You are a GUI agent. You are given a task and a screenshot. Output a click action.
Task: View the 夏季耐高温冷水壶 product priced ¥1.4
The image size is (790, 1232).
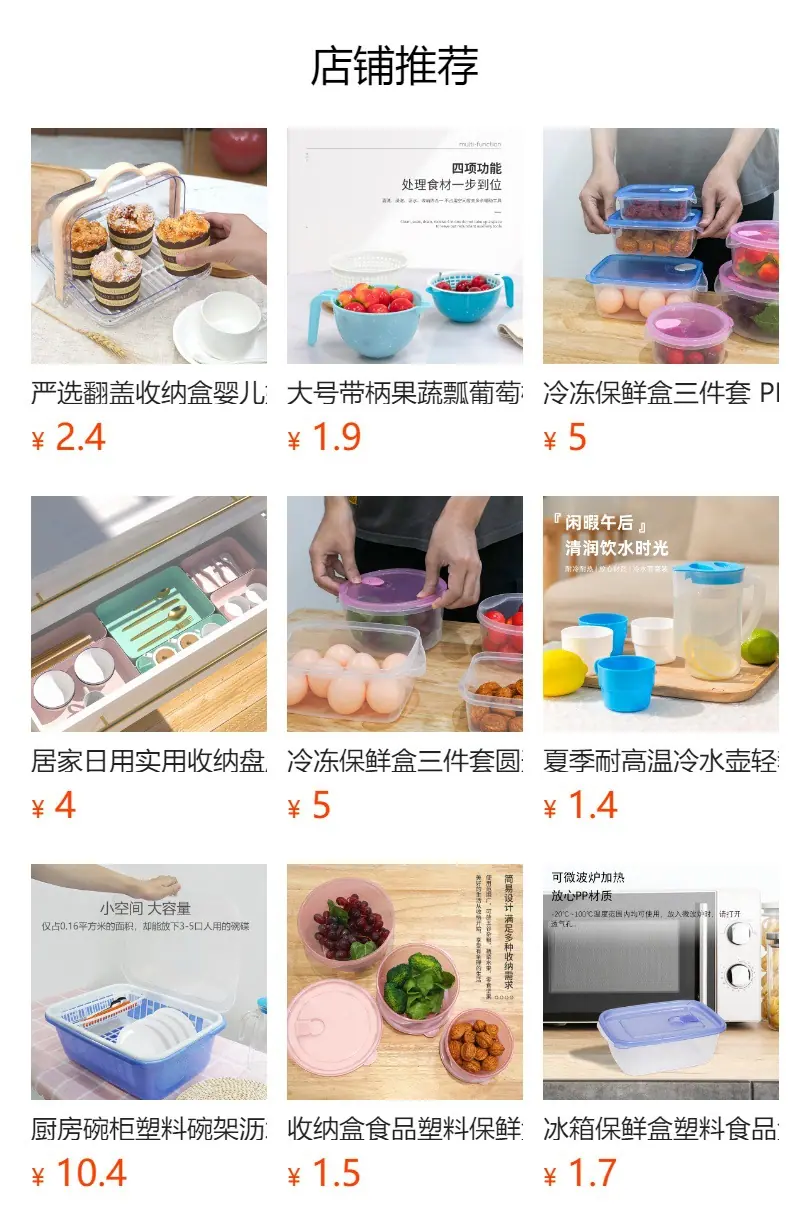pos(661,660)
